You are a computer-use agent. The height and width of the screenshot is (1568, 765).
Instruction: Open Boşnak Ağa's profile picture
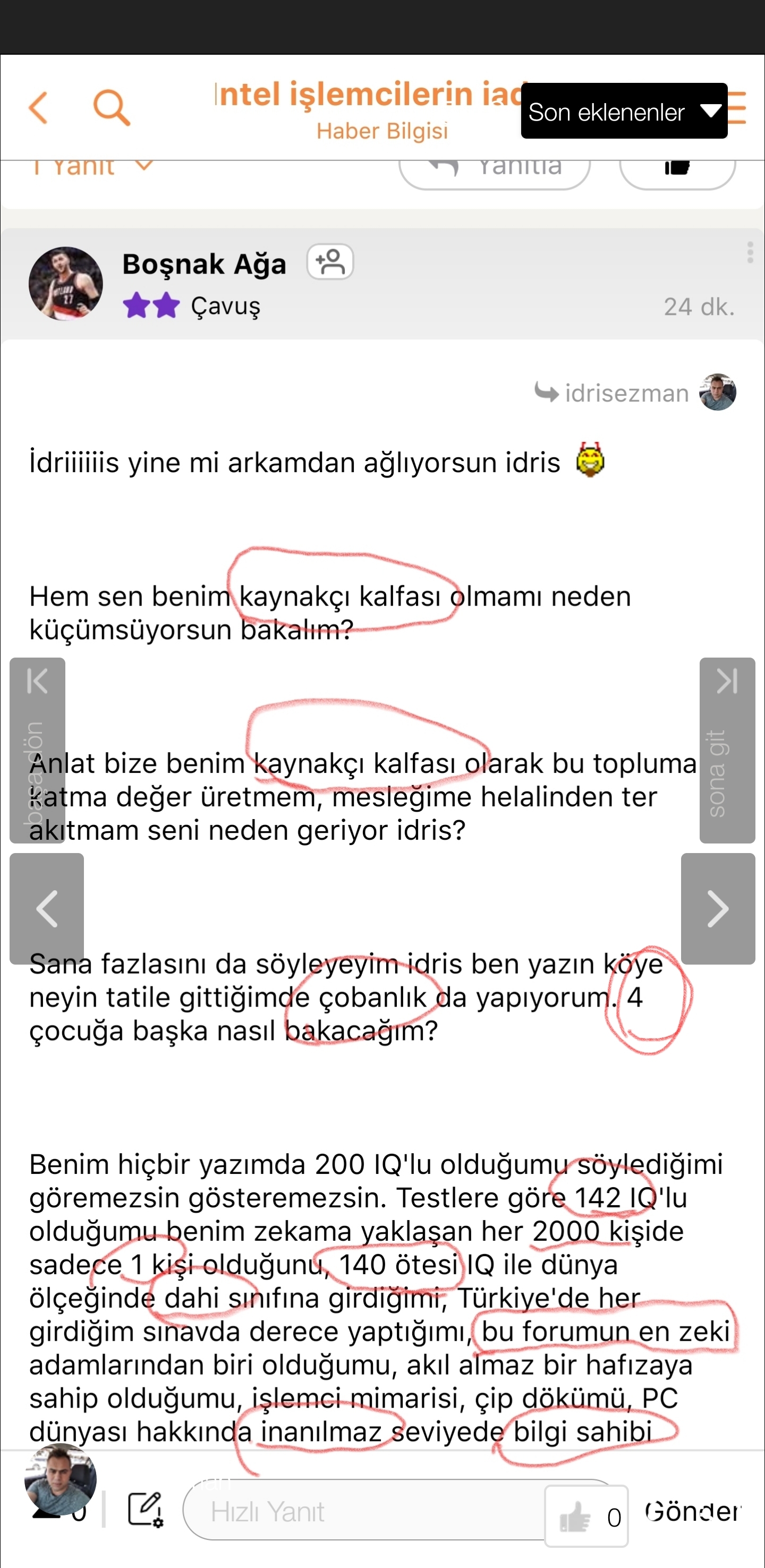(x=66, y=283)
